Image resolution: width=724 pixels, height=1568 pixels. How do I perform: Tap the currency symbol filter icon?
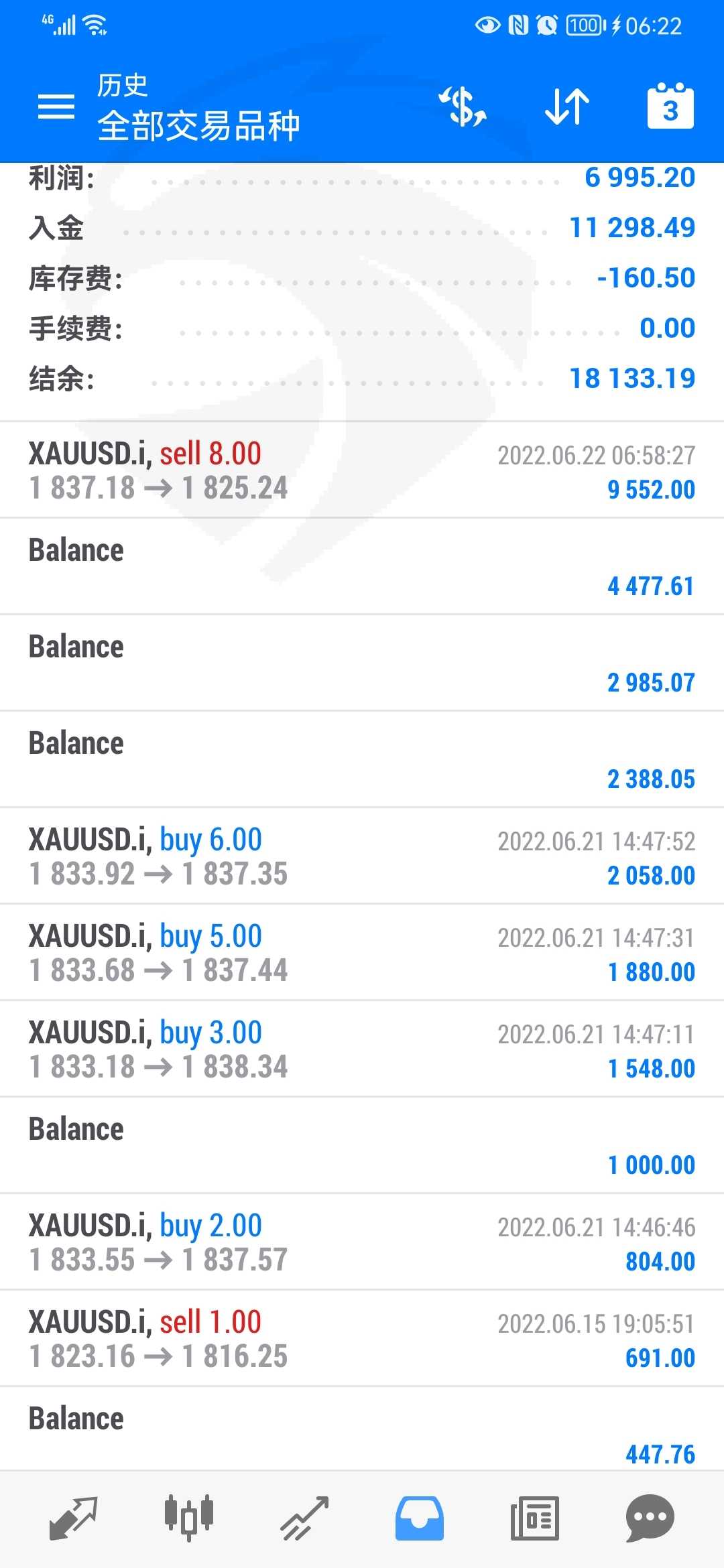point(463,107)
